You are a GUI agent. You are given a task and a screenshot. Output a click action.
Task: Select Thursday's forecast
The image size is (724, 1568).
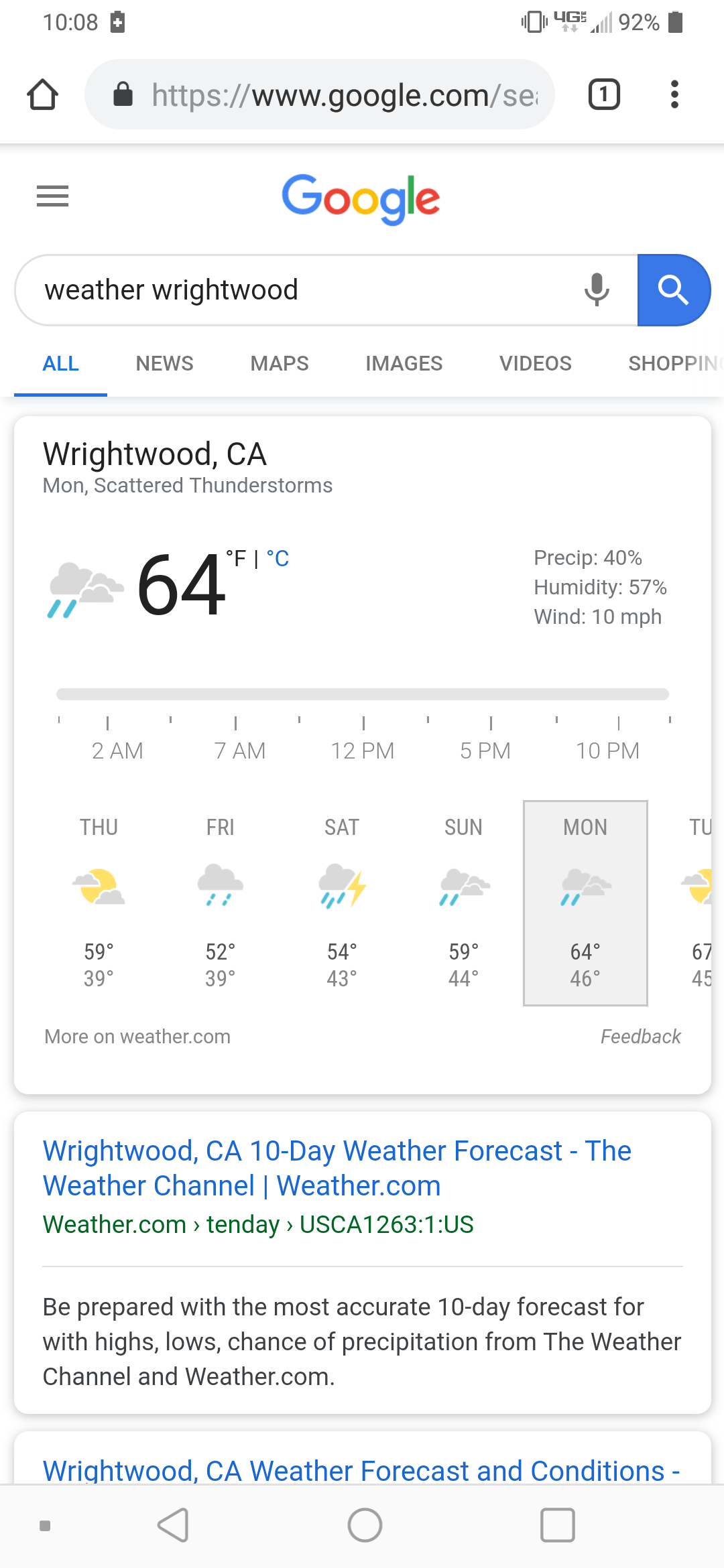tap(99, 901)
